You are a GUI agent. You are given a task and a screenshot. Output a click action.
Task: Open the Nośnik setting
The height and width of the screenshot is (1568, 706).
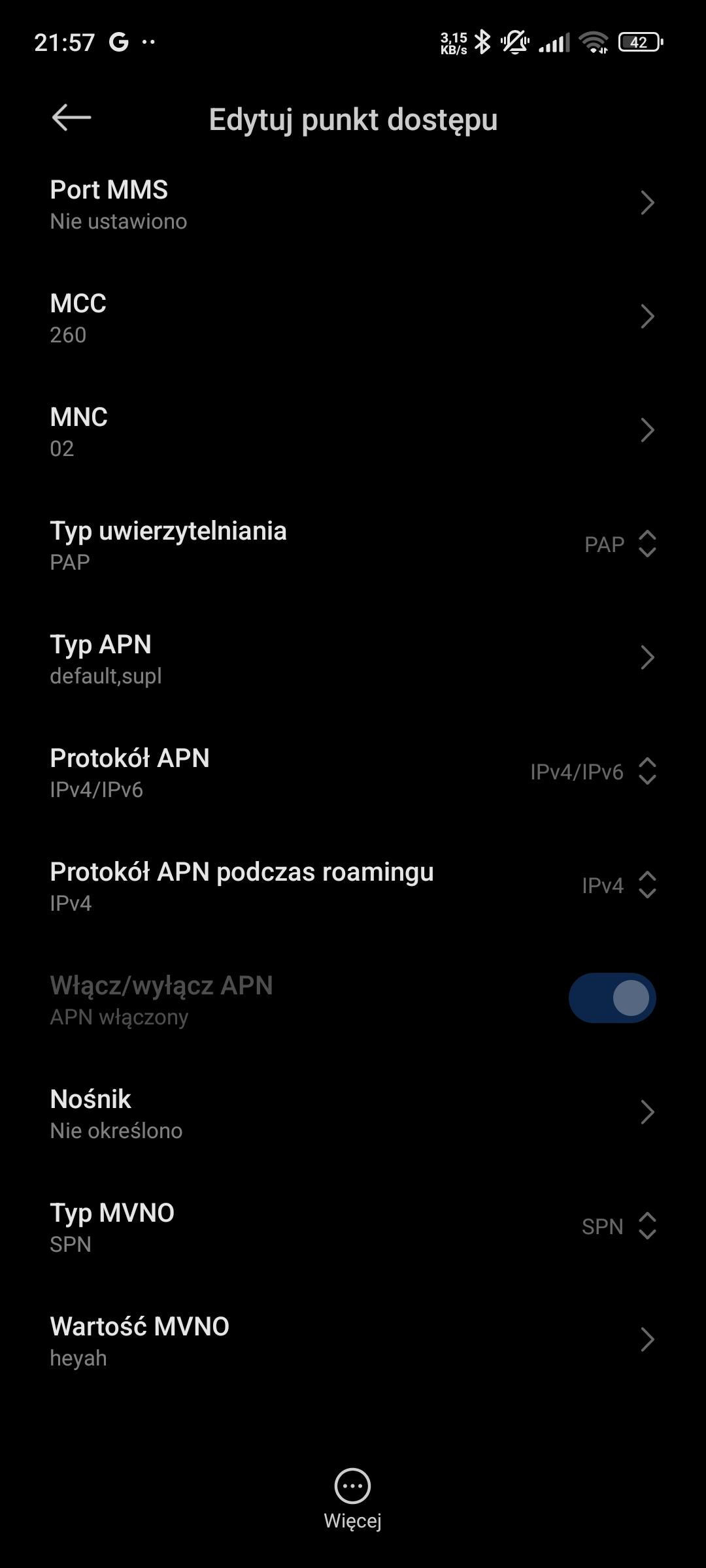click(x=353, y=1113)
